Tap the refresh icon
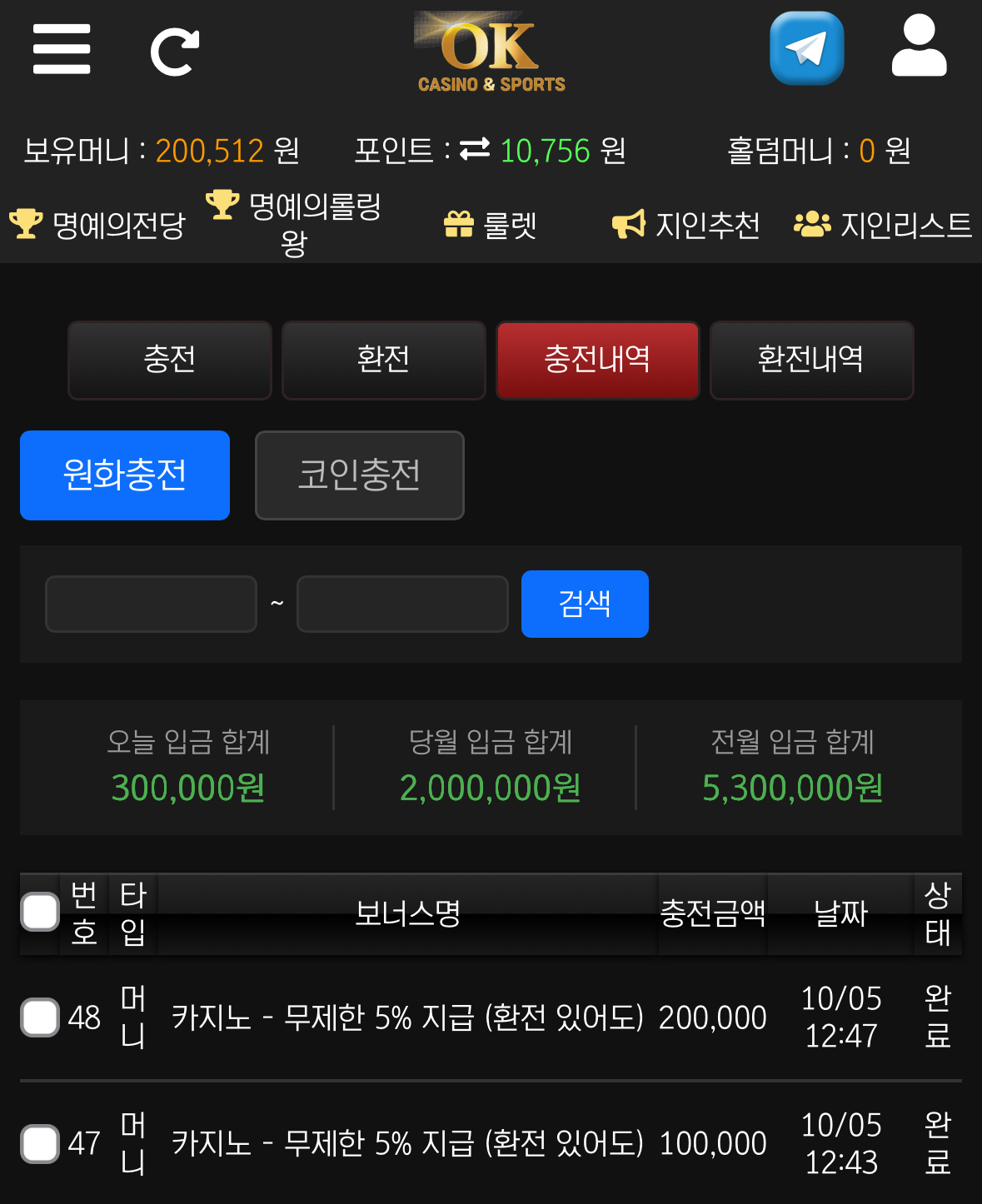982x1204 pixels. pyautogui.click(x=175, y=52)
